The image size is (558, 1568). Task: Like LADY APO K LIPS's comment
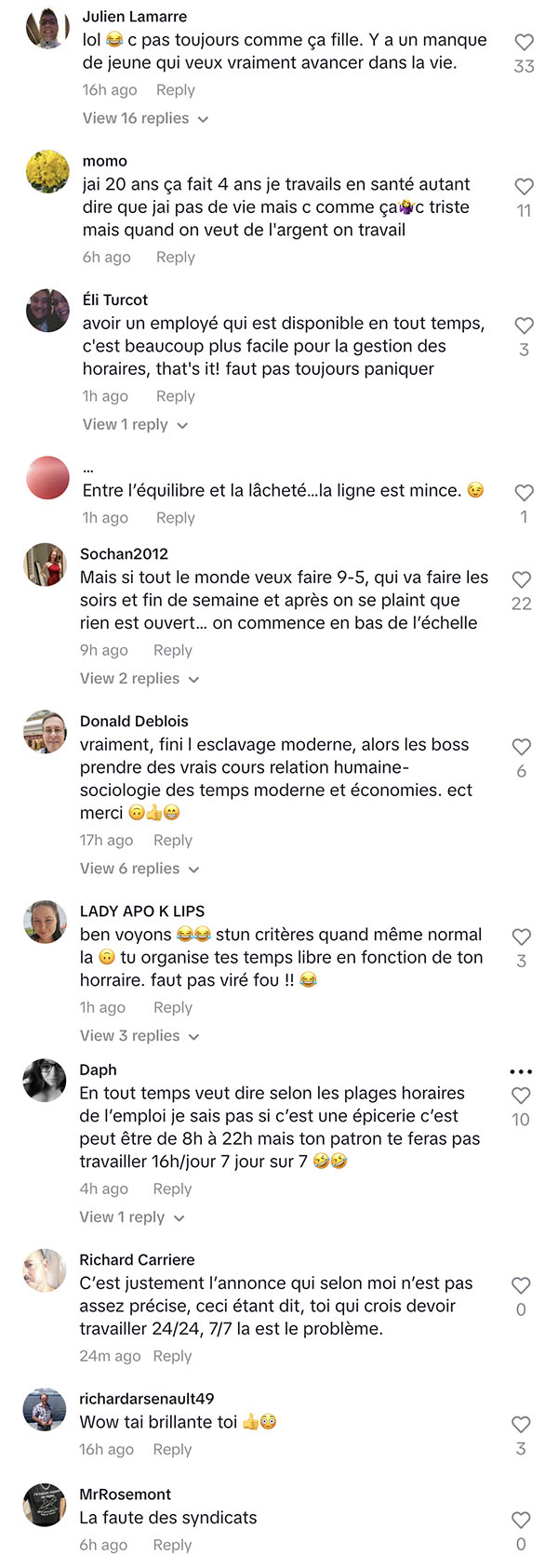[x=522, y=937]
